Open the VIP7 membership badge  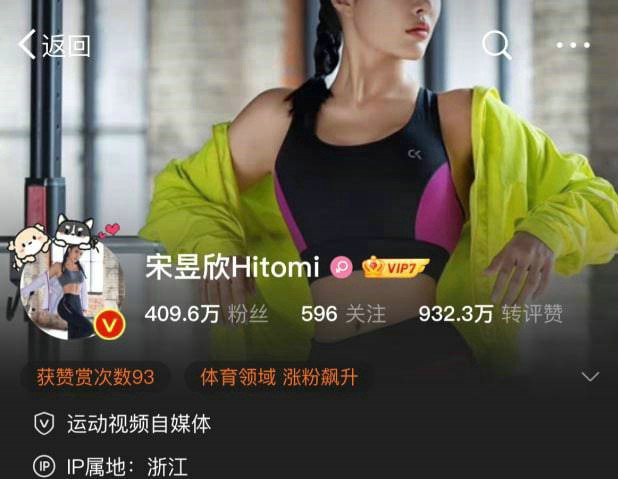click(395, 267)
